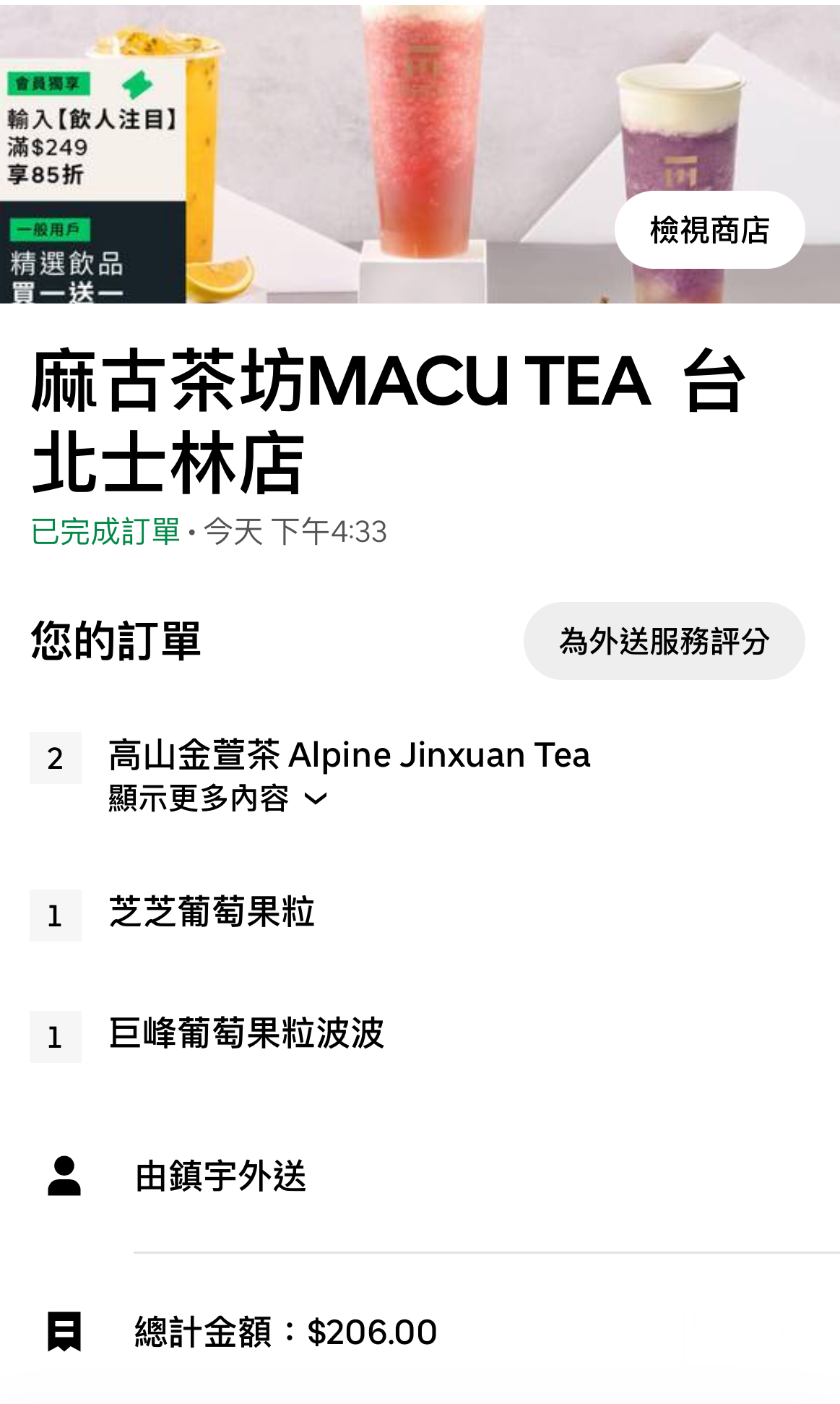Expand 顯示更多內容 under Alpine Jinxuan Tea
Image resolution: width=840 pixels, height=1404 pixels.
217,799
